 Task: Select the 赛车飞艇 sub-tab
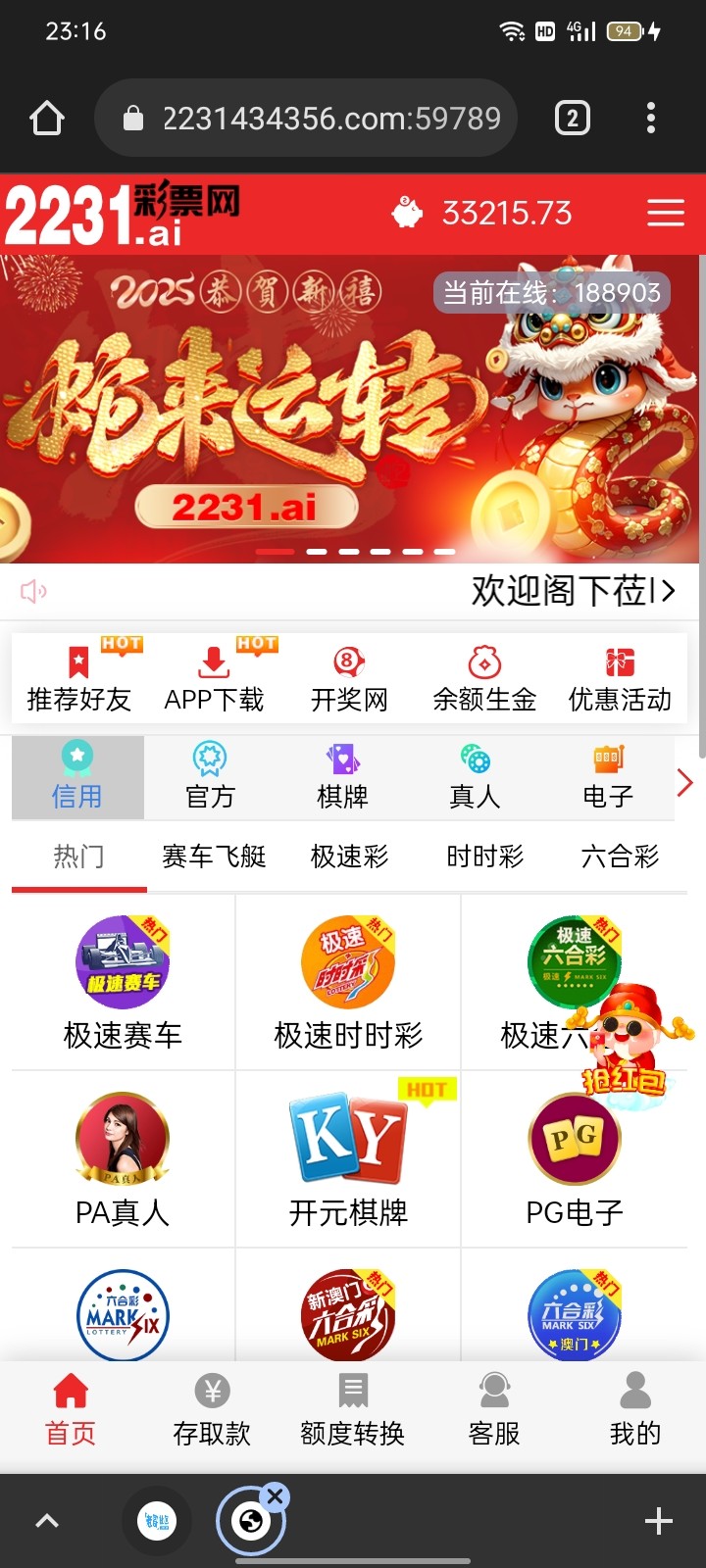click(x=214, y=857)
